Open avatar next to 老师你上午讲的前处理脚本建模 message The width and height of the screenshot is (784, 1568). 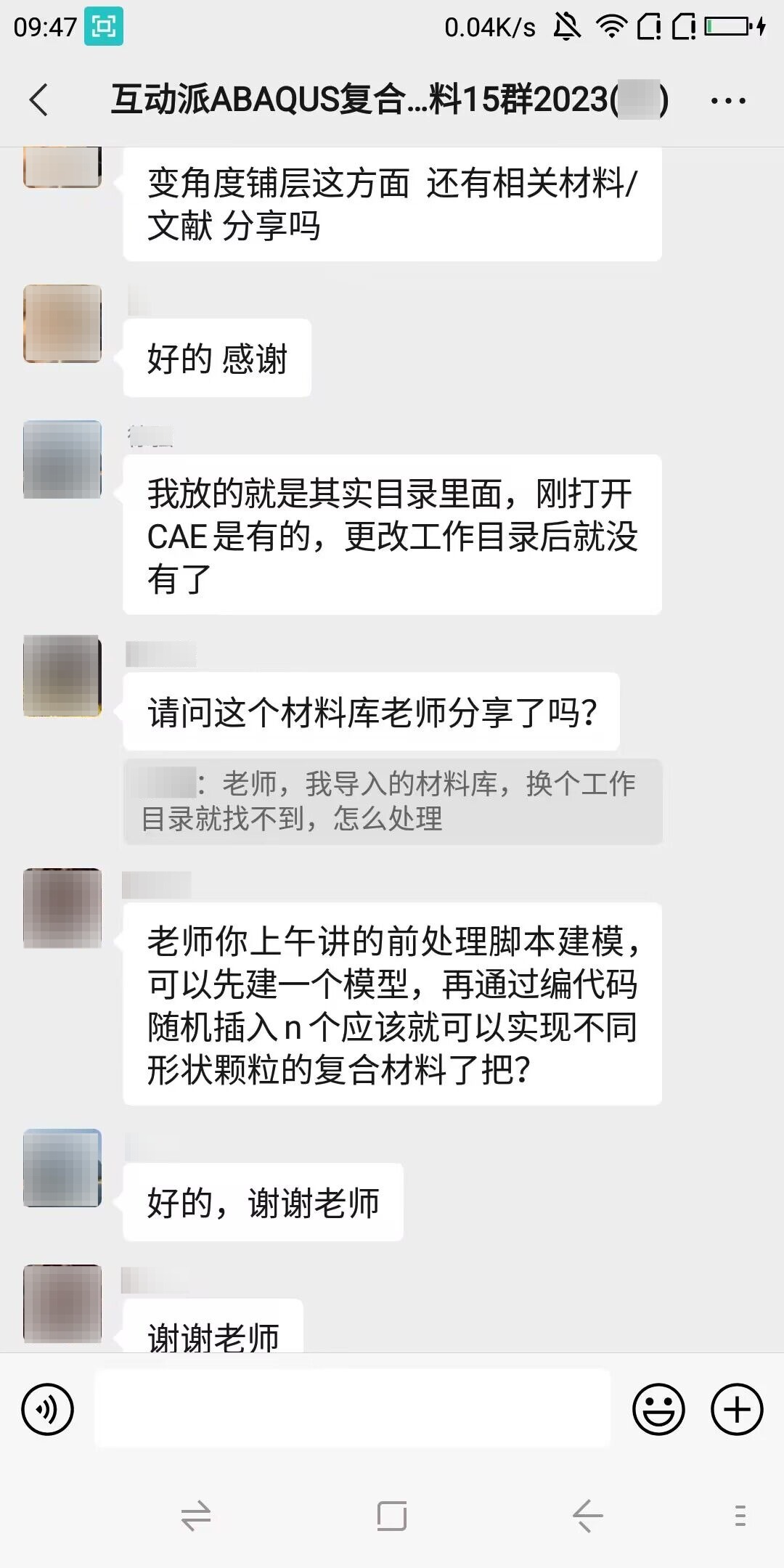[x=62, y=908]
